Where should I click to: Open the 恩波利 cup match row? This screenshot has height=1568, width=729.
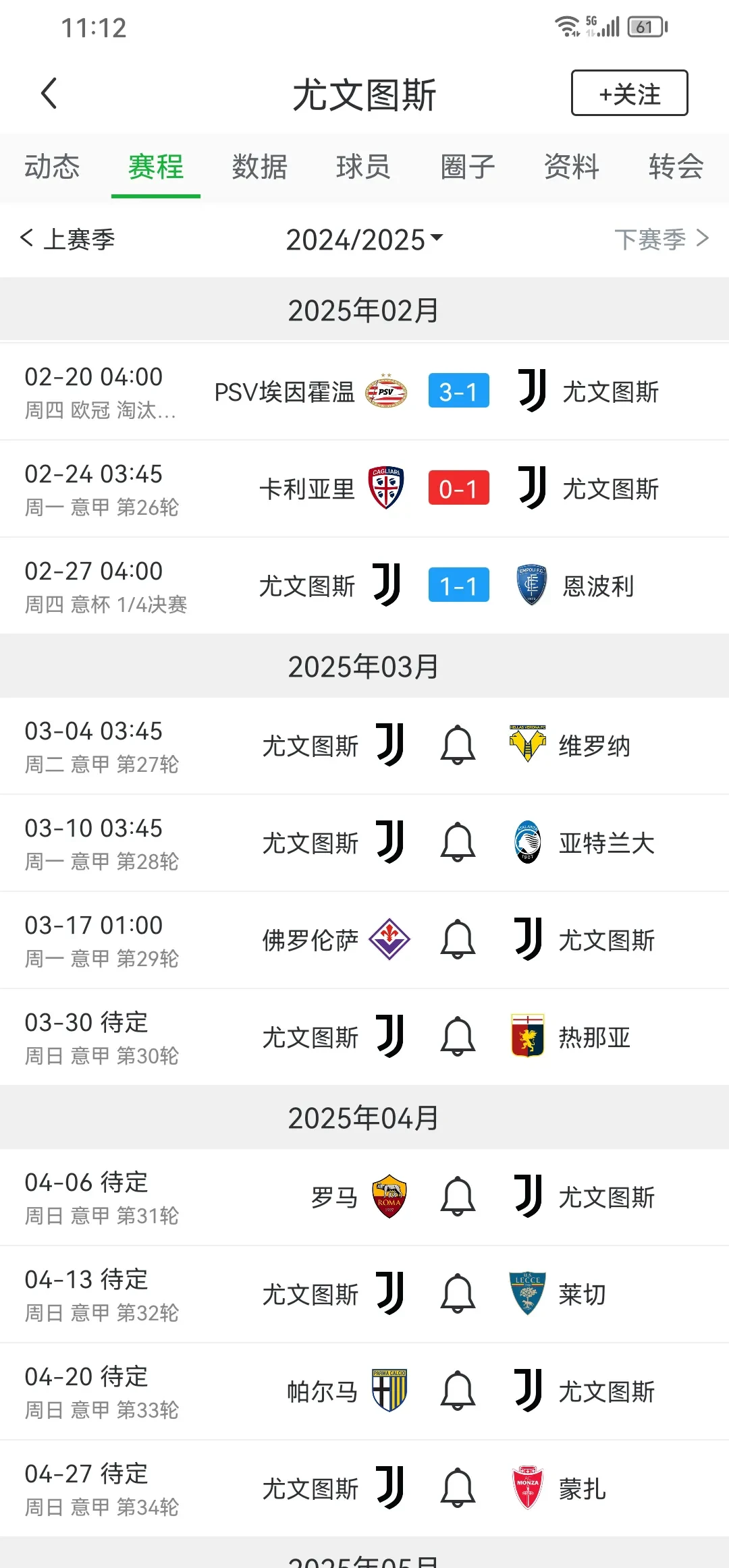pyautogui.click(x=364, y=586)
